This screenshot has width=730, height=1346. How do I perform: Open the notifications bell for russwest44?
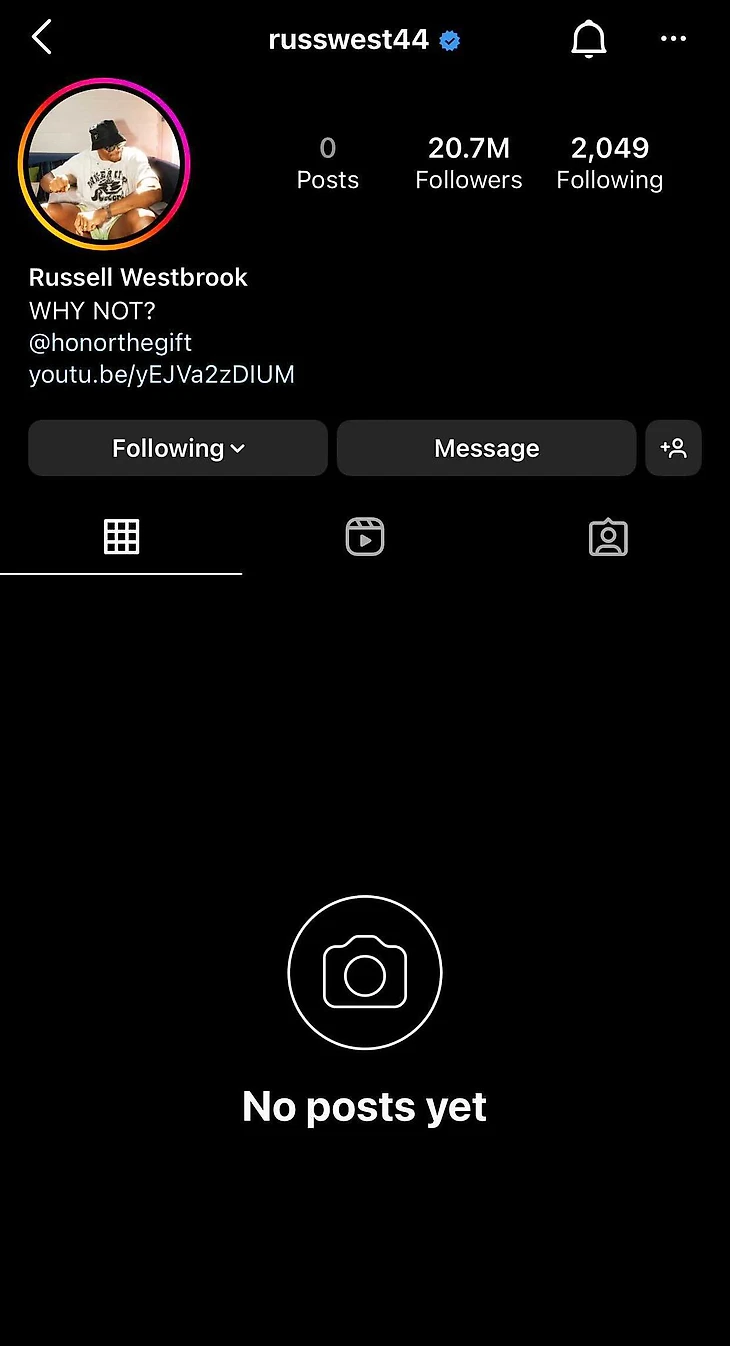pyautogui.click(x=589, y=39)
